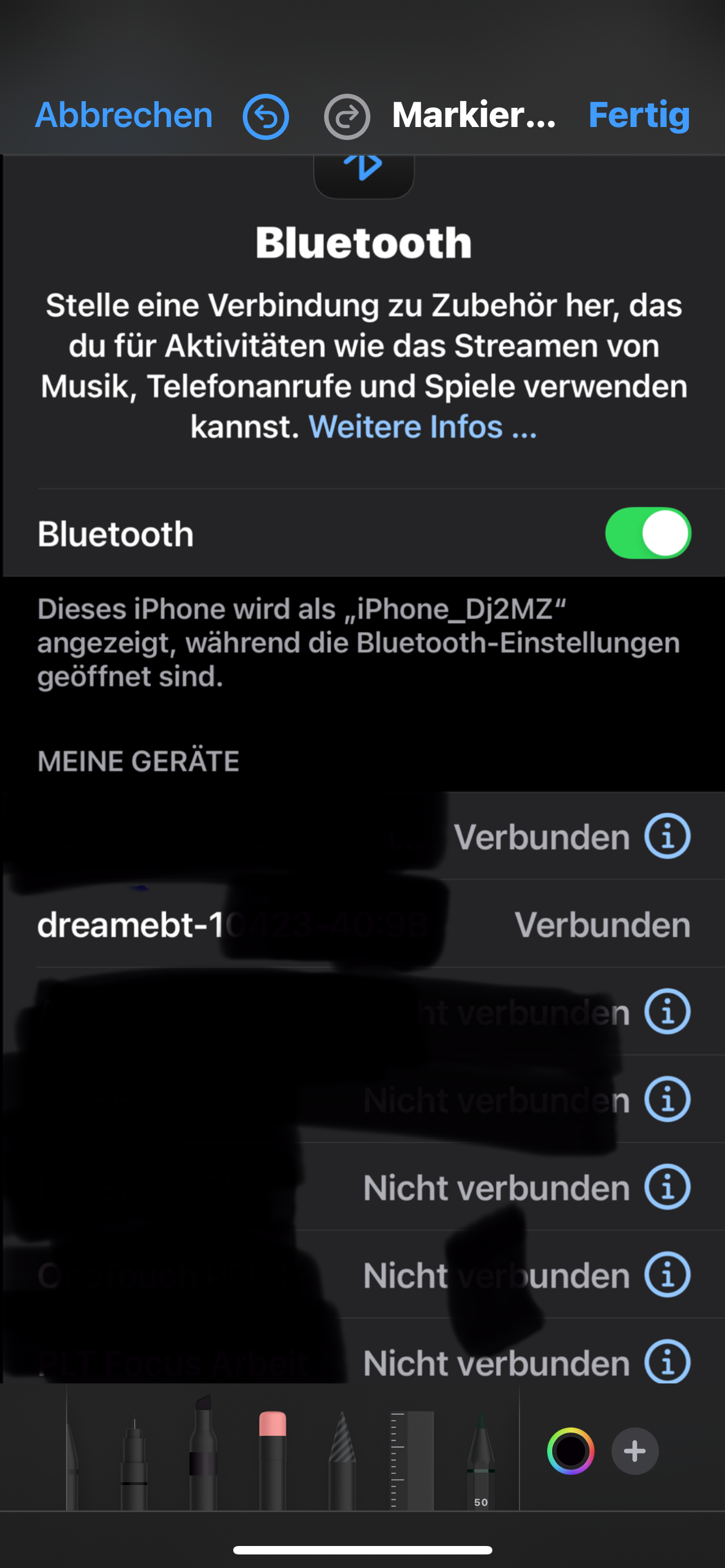Finish editing with Fertig
This screenshot has height=1568, width=725.
tap(639, 115)
